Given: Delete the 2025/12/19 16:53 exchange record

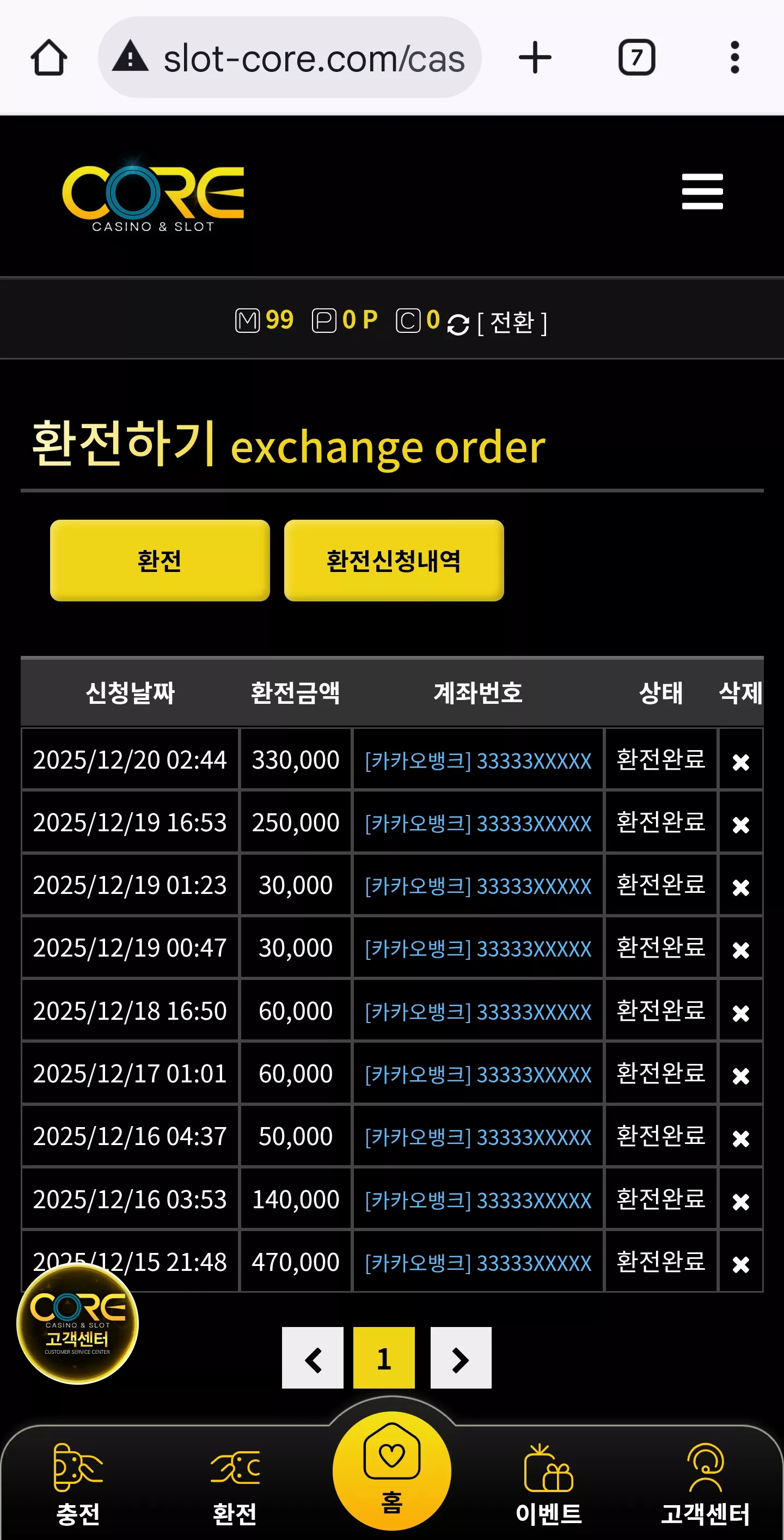Looking at the screenshot, I should (740, 824).
